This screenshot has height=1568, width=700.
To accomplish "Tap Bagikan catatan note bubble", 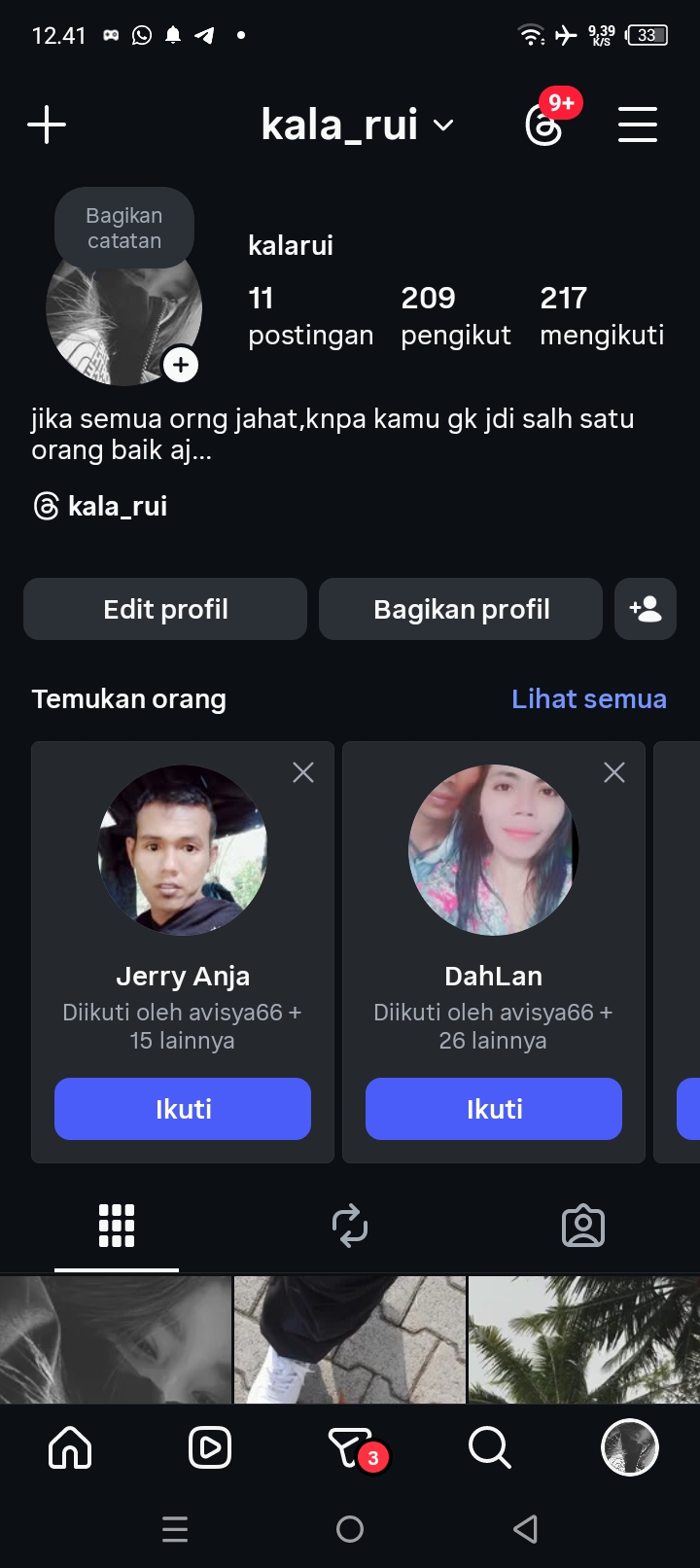I will click(x=124, y=229).
